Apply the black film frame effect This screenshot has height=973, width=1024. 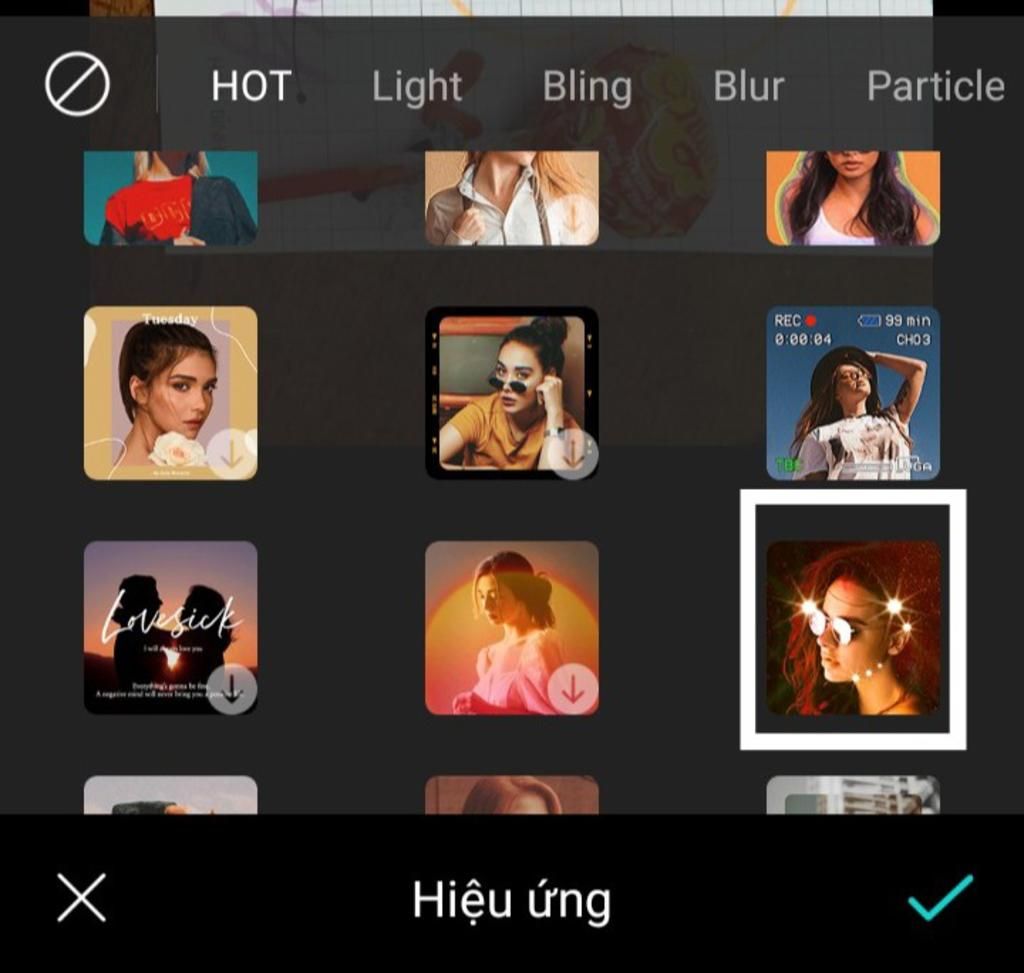511,393
